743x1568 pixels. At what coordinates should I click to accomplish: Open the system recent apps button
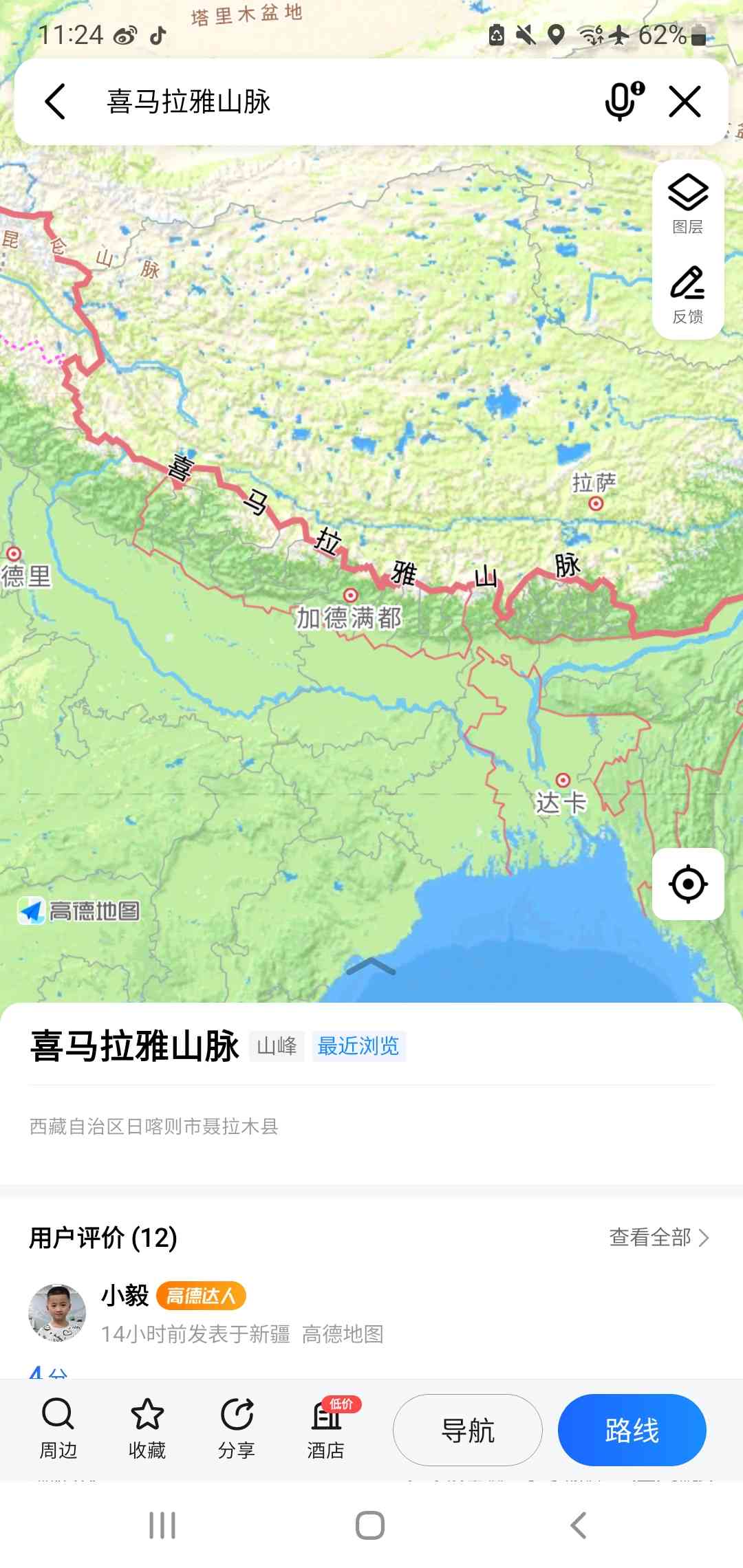pyautogui.click(x=162, y=1525)
